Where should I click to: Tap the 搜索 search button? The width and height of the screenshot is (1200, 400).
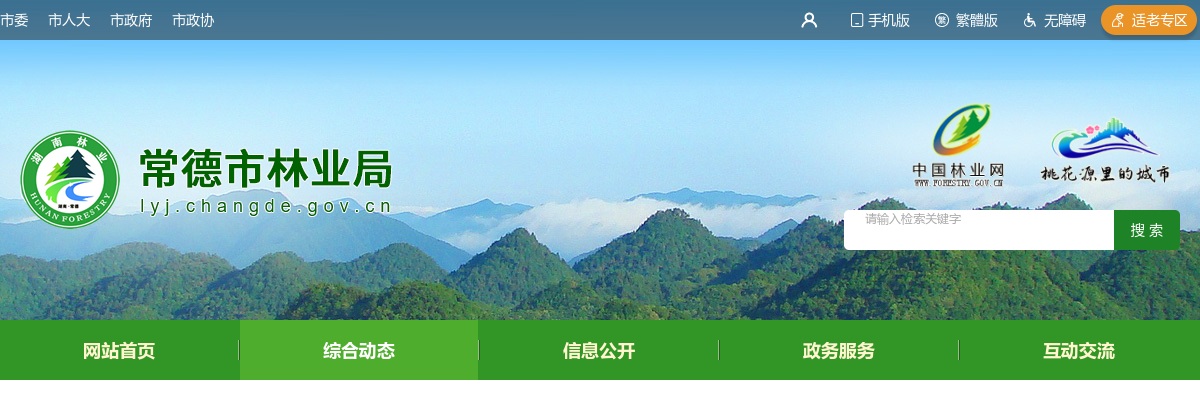(1147, 230)
